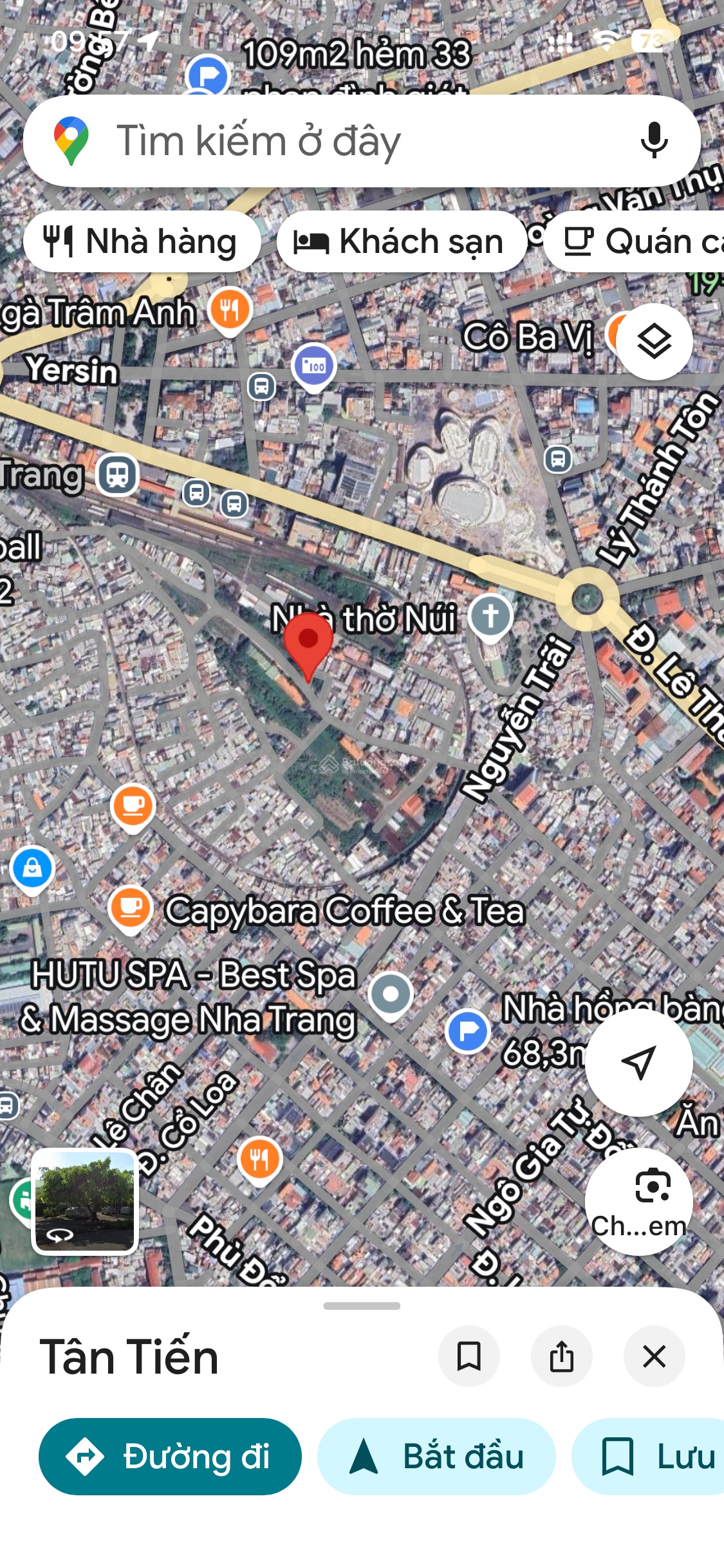Open the Street View thumbnail
Screen dimensions: 724x1568
point(85,1201)
